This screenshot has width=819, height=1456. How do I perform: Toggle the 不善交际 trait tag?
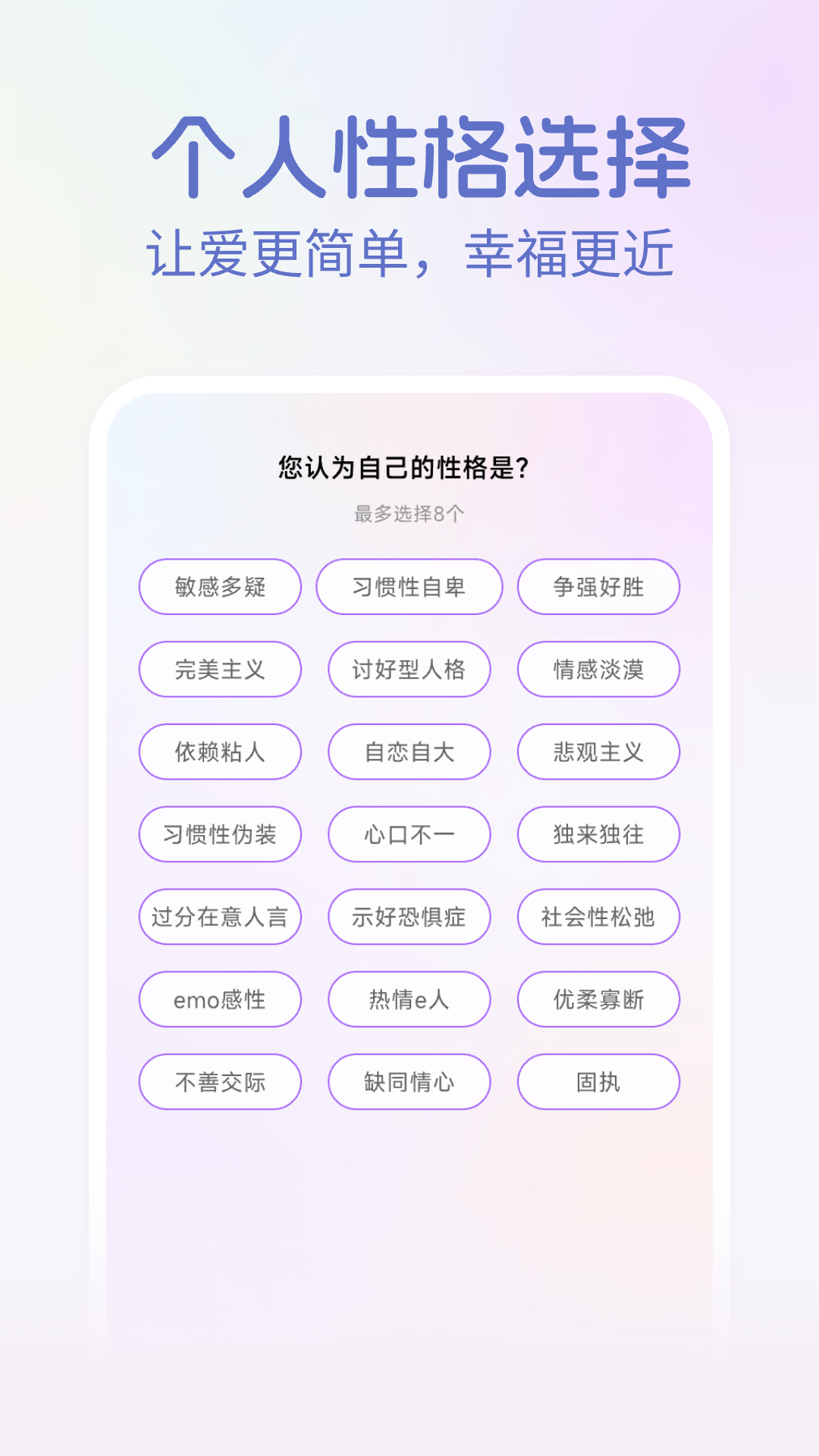(219, 1082)
